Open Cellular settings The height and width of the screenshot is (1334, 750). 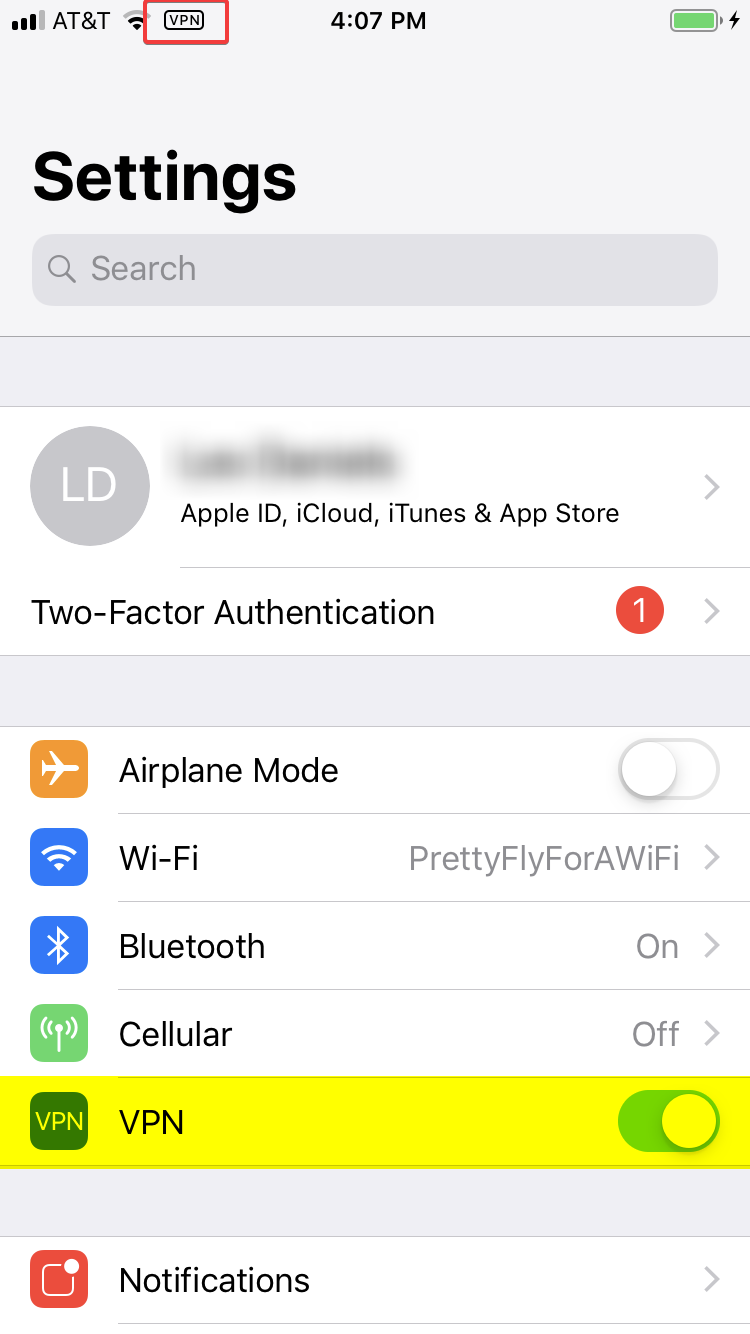point(375,1034)
